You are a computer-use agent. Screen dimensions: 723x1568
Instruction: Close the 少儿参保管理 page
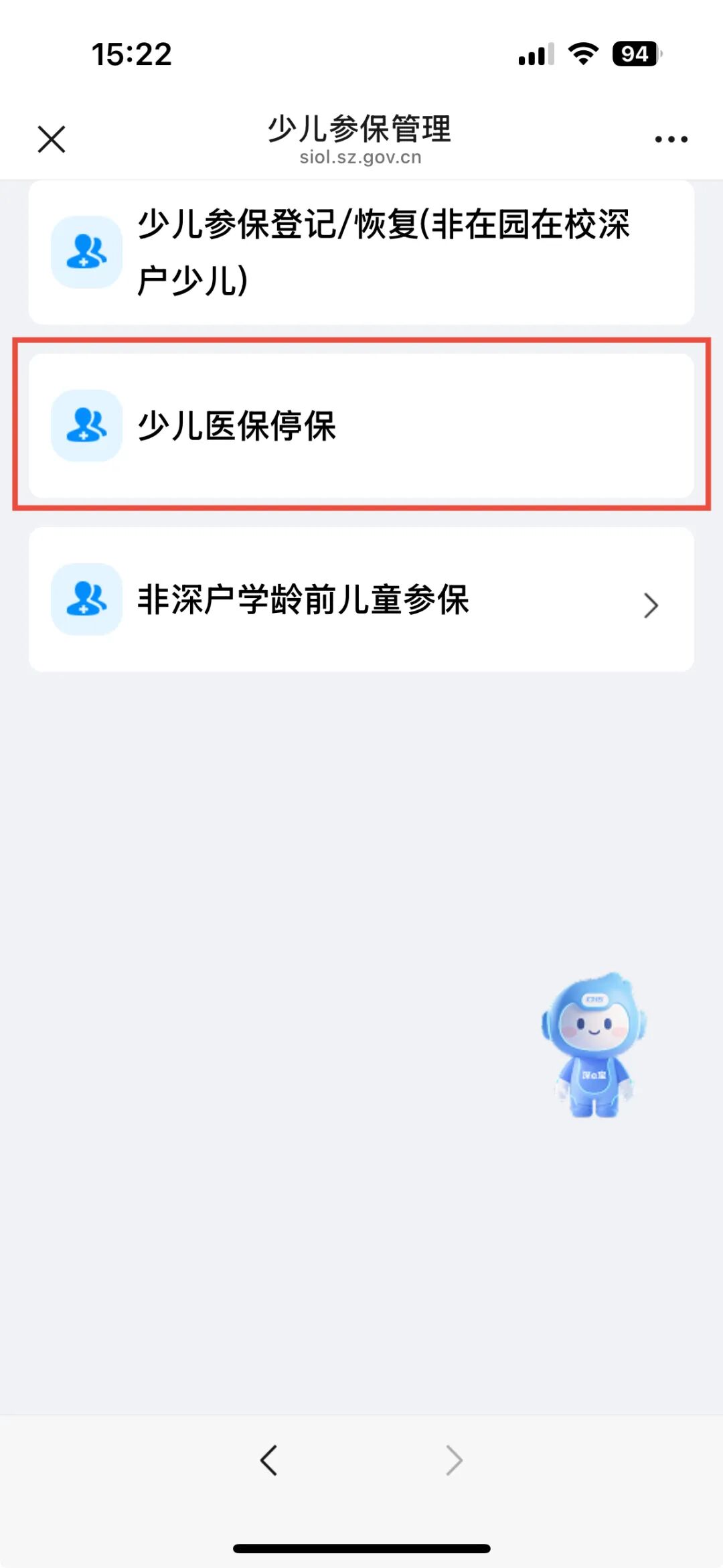tap(52, 139)
